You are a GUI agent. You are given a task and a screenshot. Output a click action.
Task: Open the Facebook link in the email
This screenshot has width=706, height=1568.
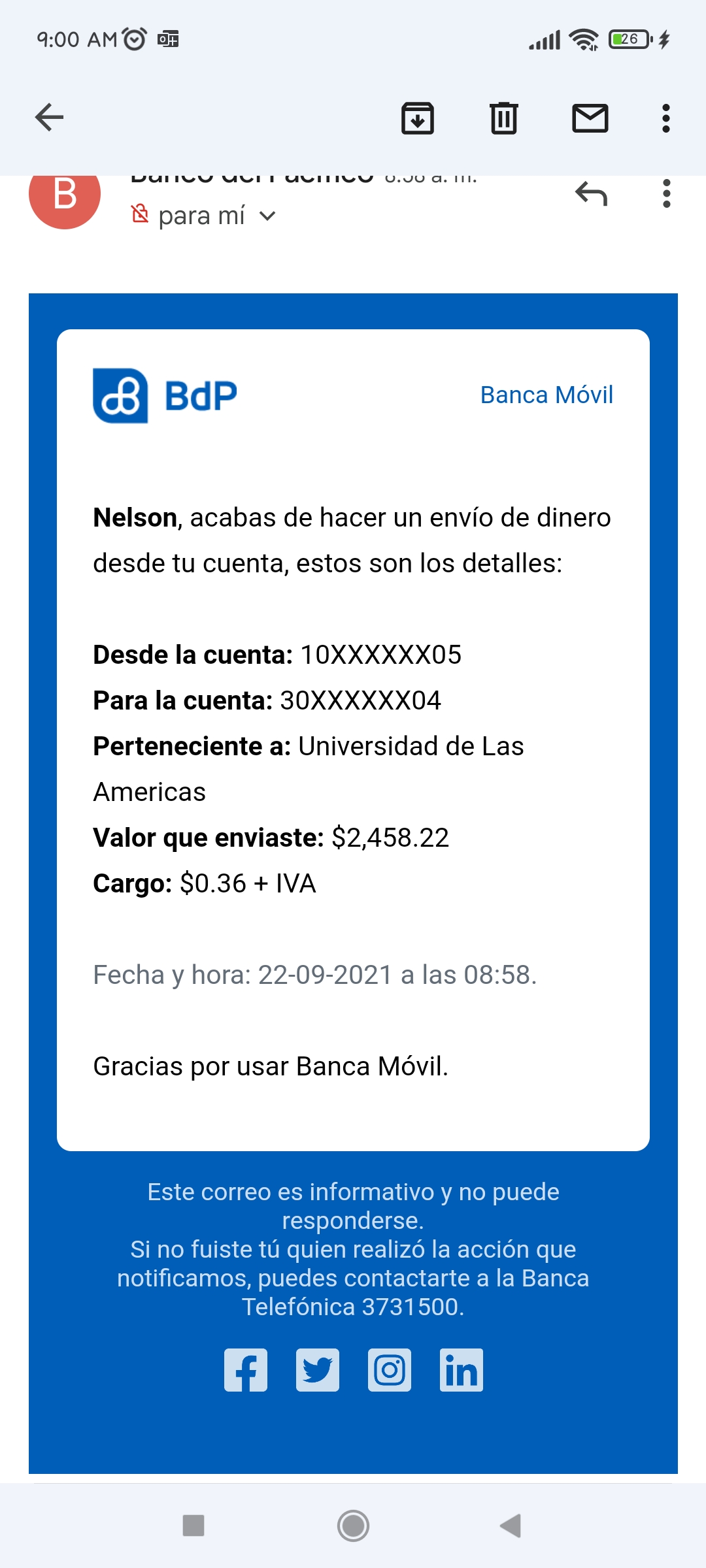coord(246,1370)
